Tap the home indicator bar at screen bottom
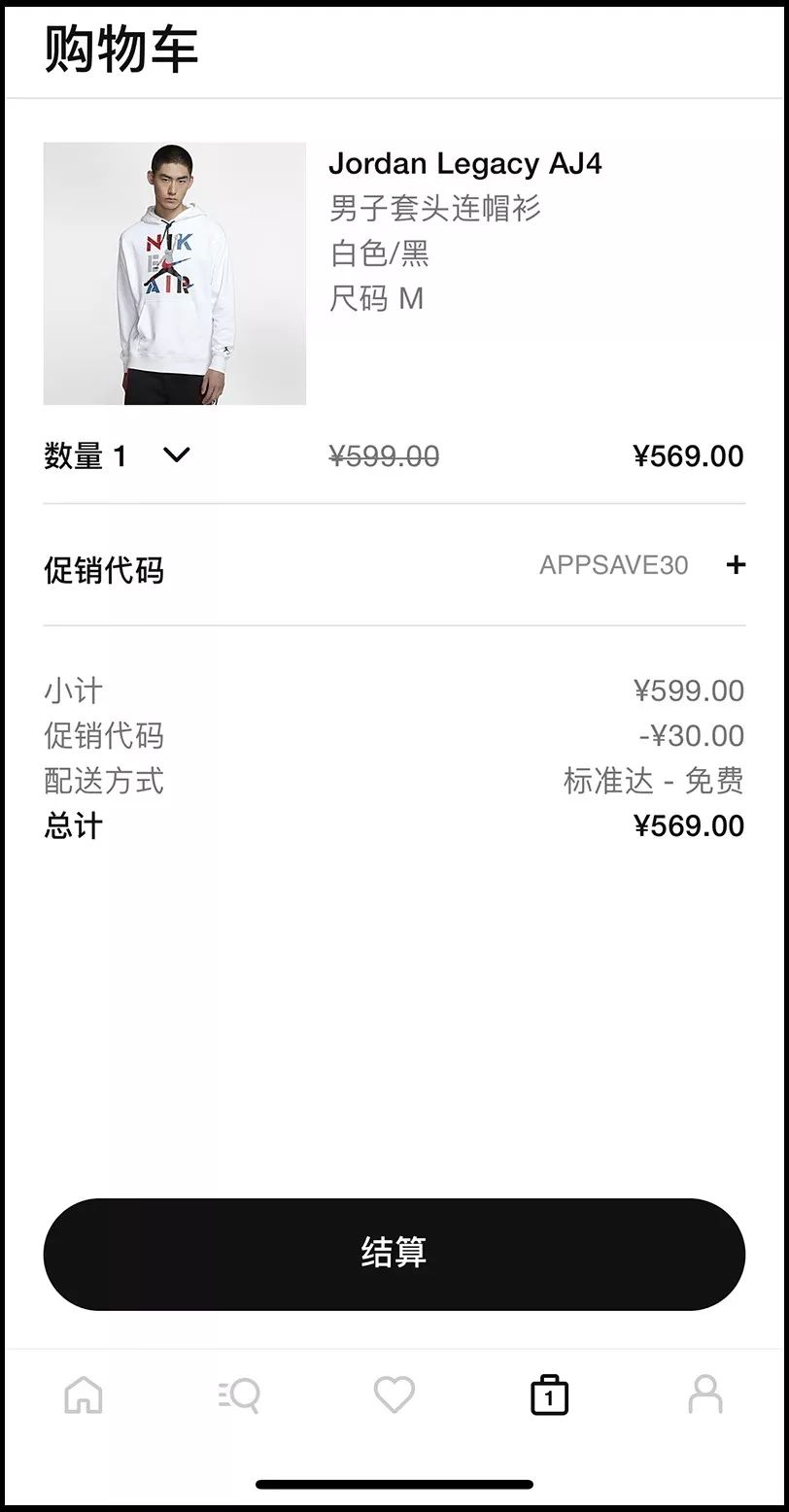Image resolution: width=789 pixels, height=1512 pixels. coord(394,1483)
